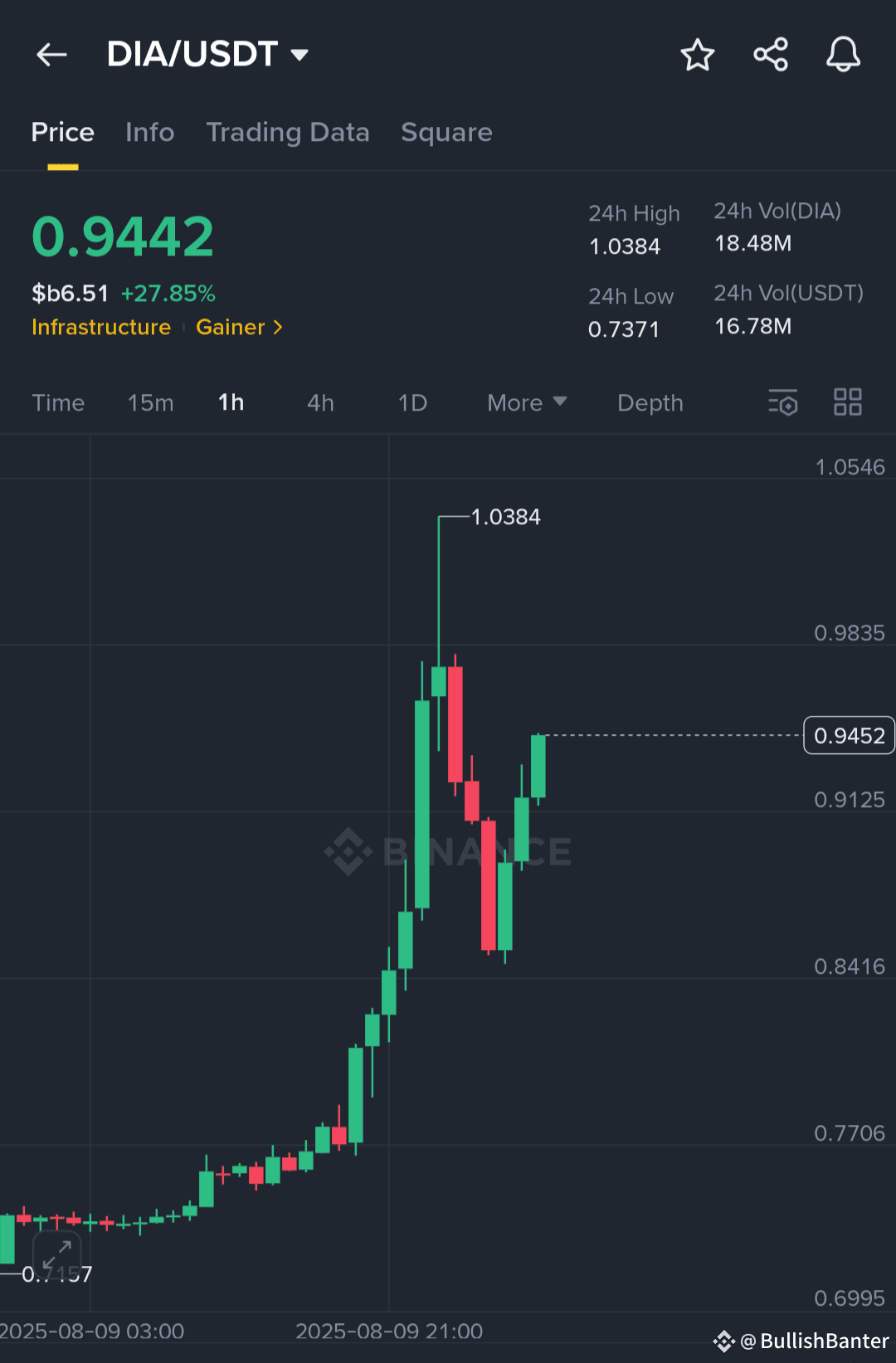Click the Infrastructure tag link
This screenshot has height=1363, width=896.
100,328
